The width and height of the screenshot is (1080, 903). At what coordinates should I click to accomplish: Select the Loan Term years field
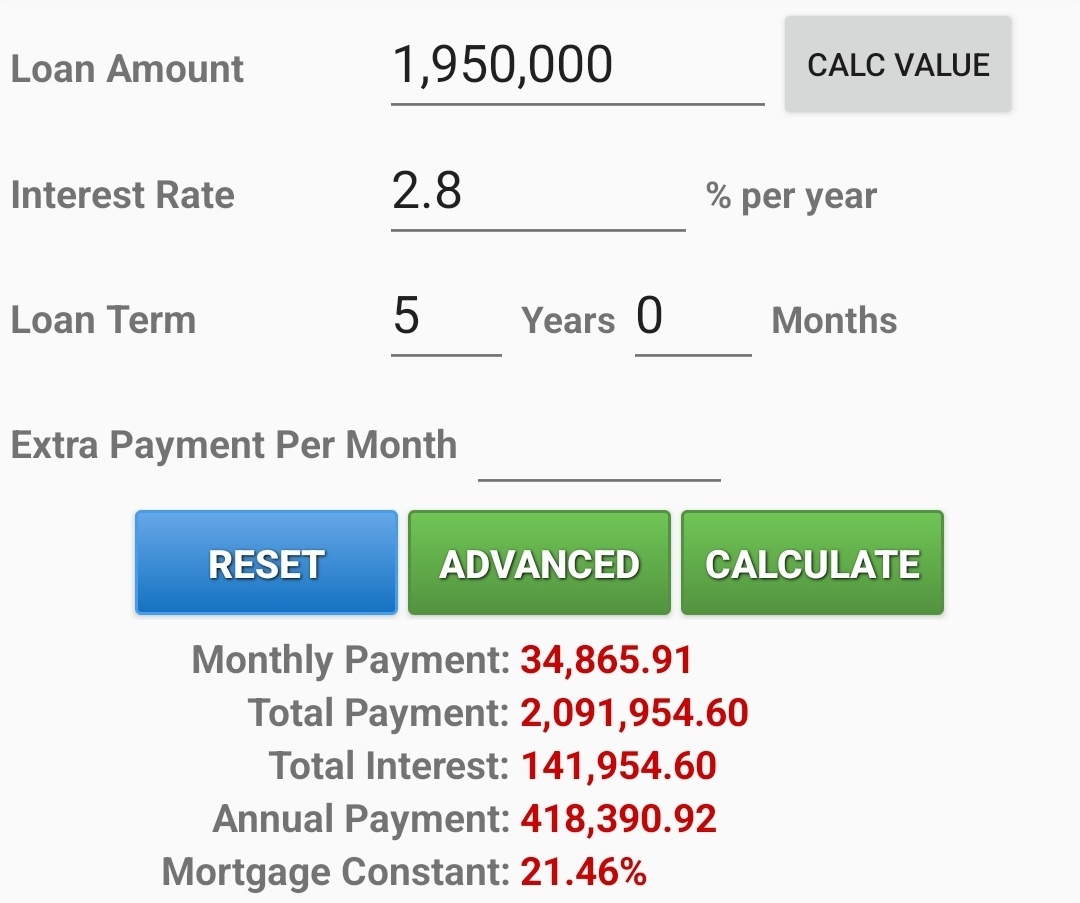[446, 319]
